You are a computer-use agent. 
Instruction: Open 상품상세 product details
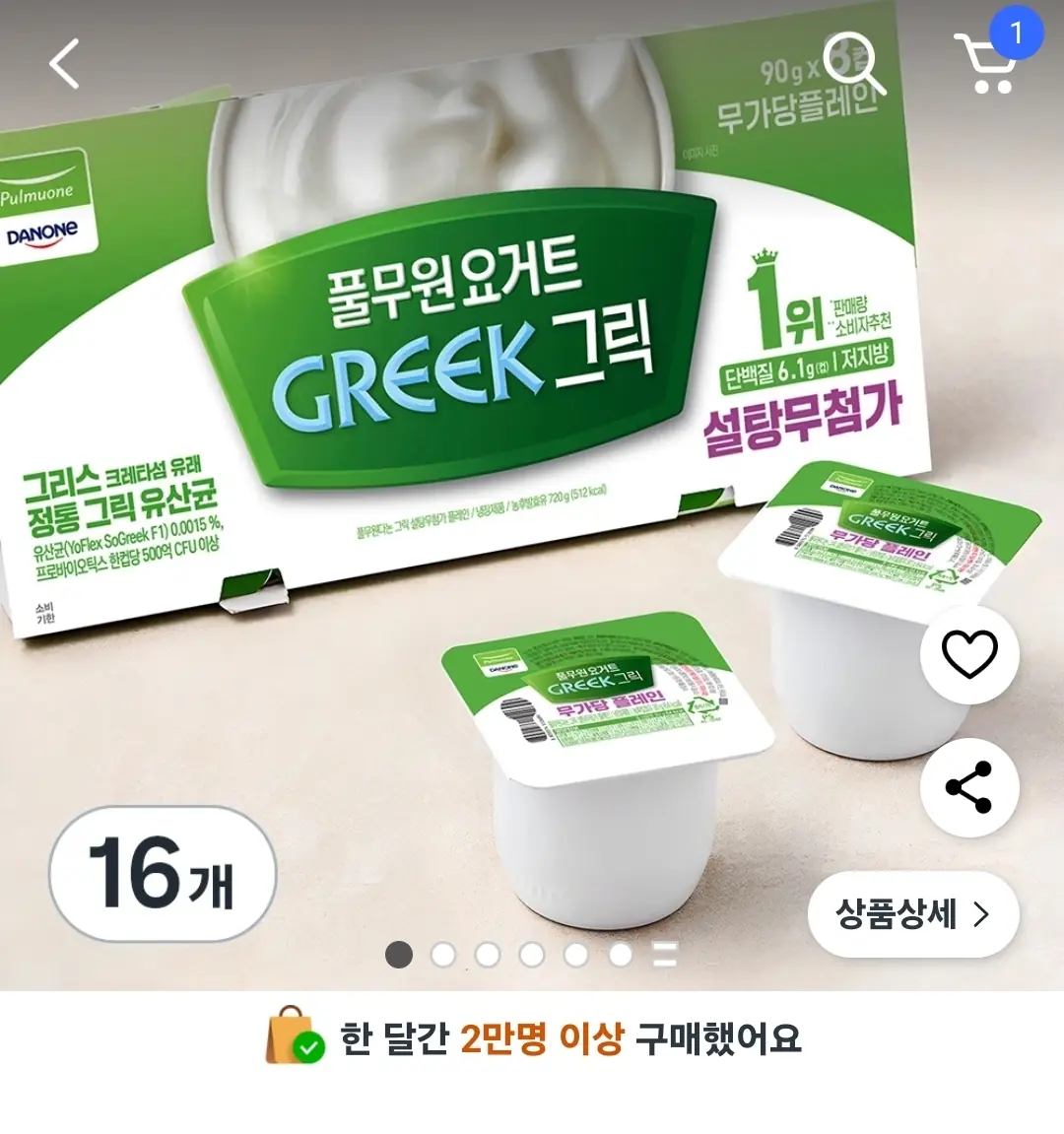pos(912,914)
